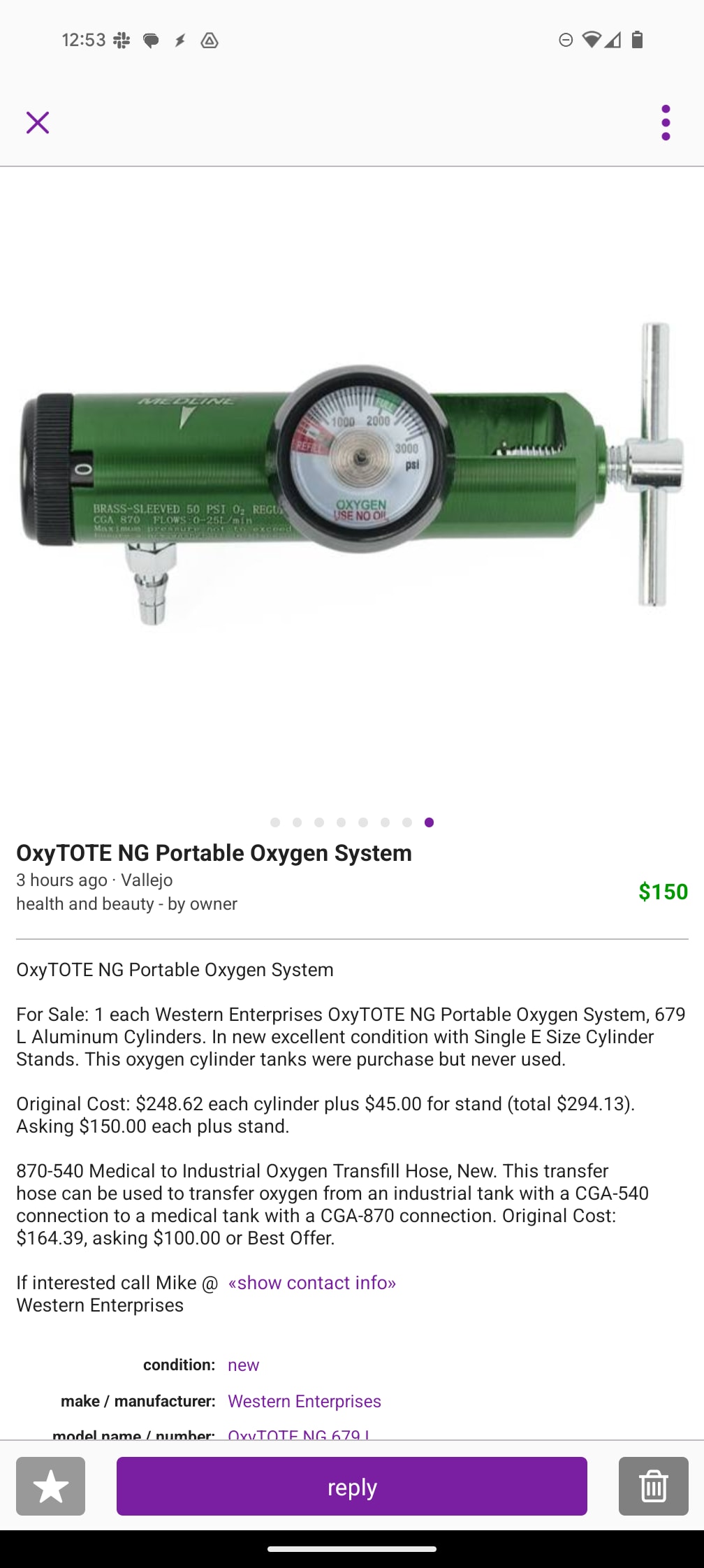
Task: Filter by condition "new"
Action: 243,1365
